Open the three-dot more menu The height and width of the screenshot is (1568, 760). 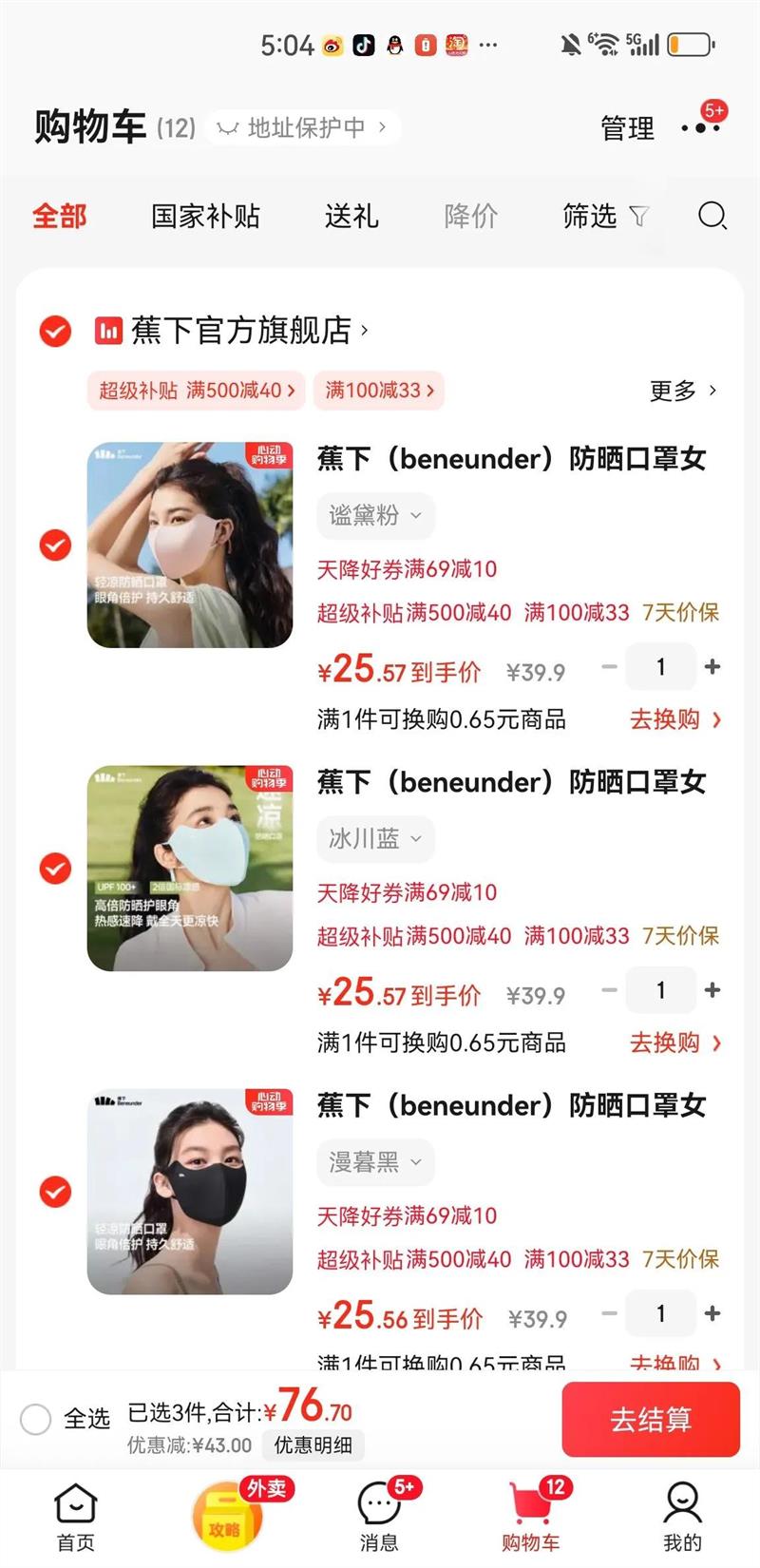click(x=700, y=127)
